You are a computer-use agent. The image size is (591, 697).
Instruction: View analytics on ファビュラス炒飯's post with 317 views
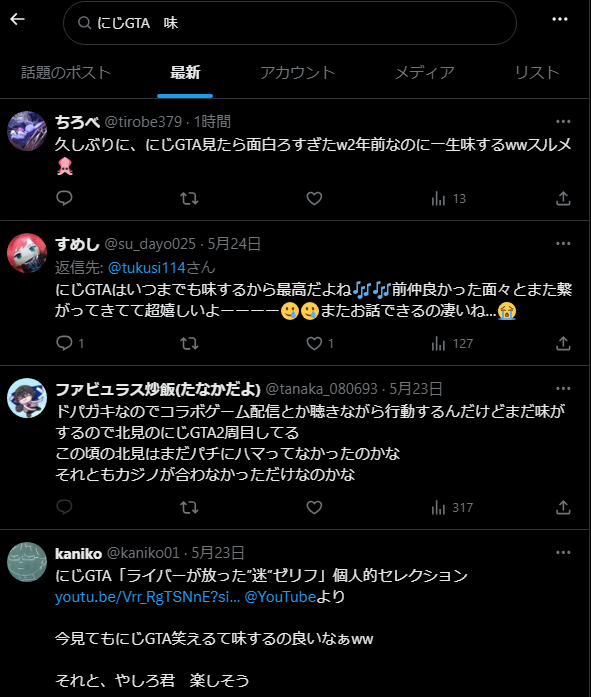452,507
